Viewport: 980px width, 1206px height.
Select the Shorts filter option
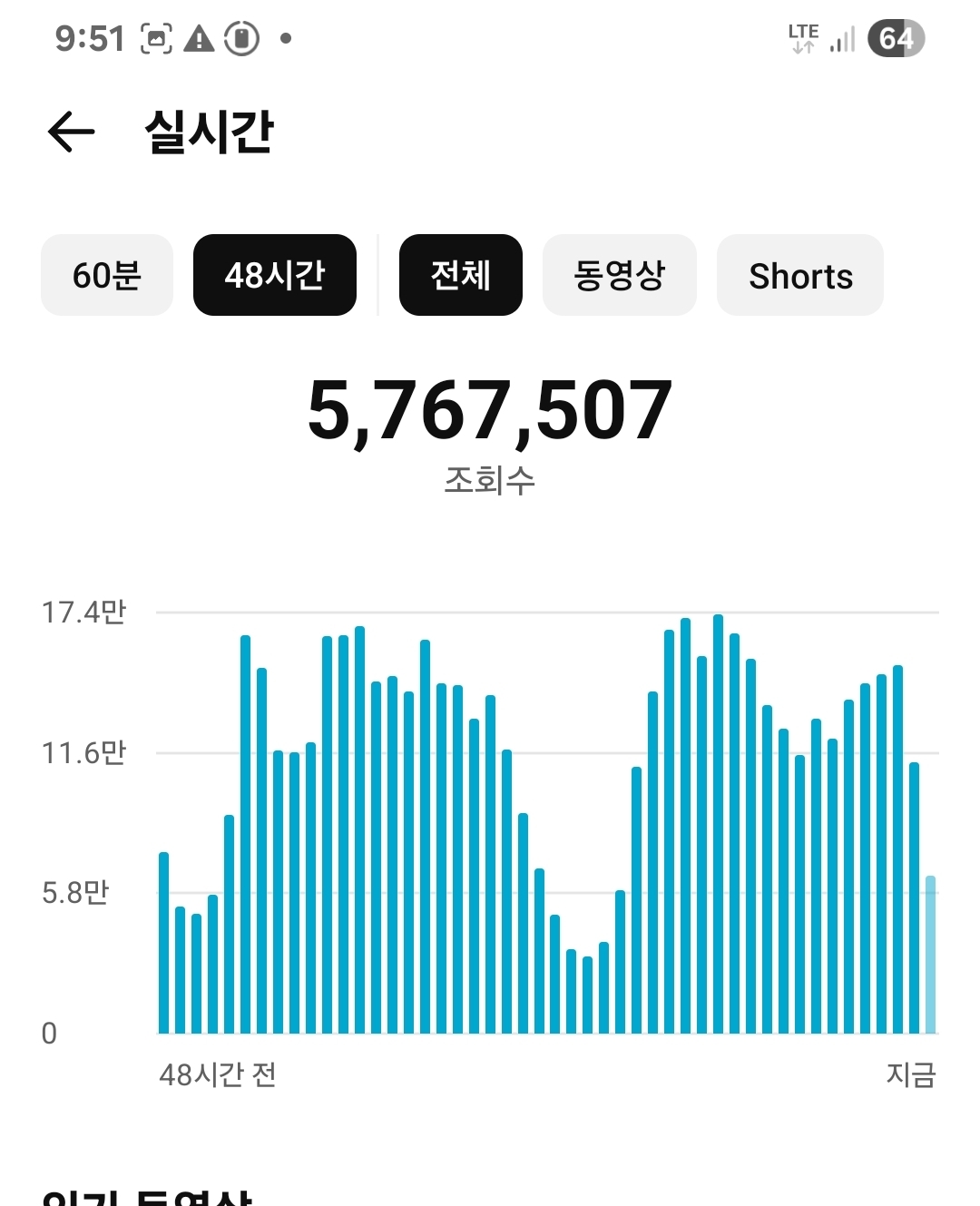tap(799, 275)
